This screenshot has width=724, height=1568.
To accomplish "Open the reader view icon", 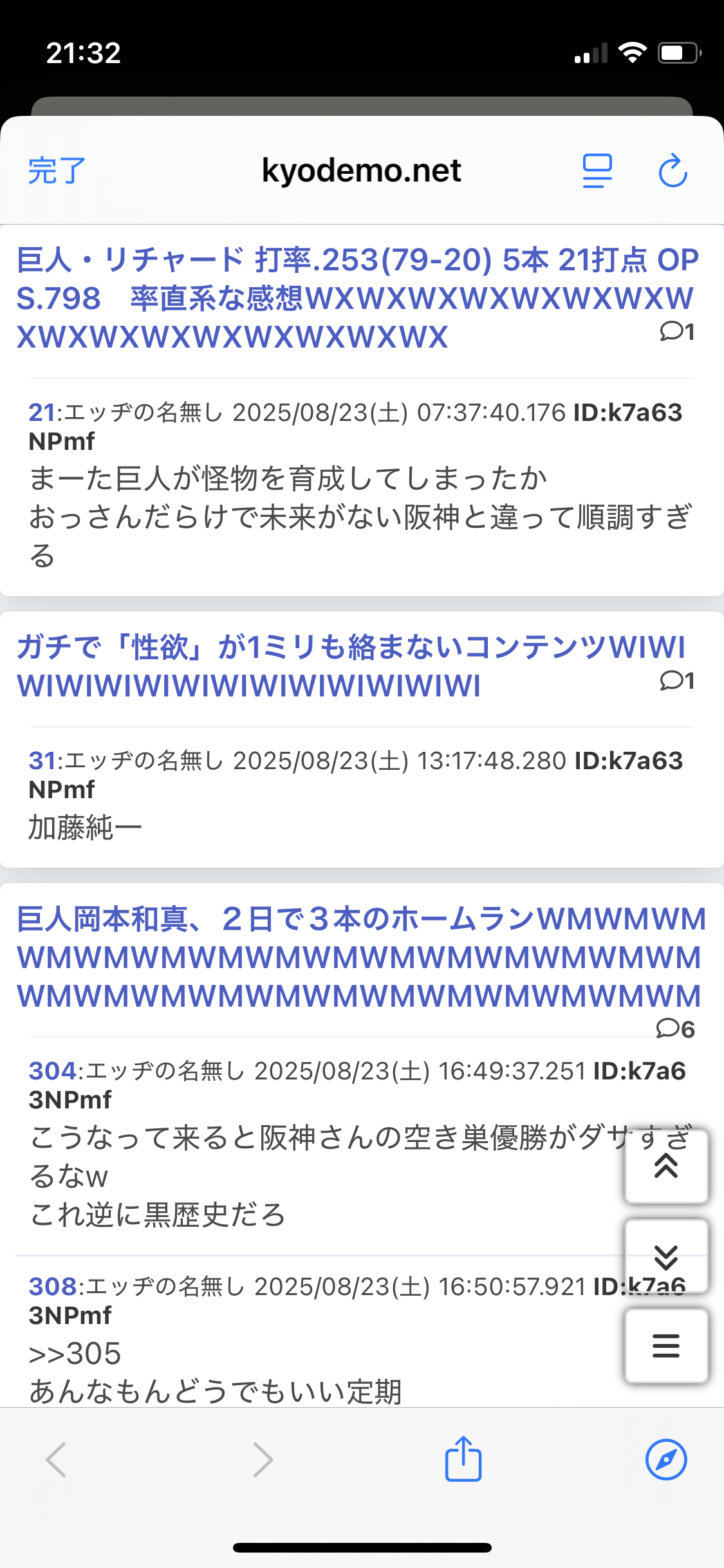I will click(597, 171).
